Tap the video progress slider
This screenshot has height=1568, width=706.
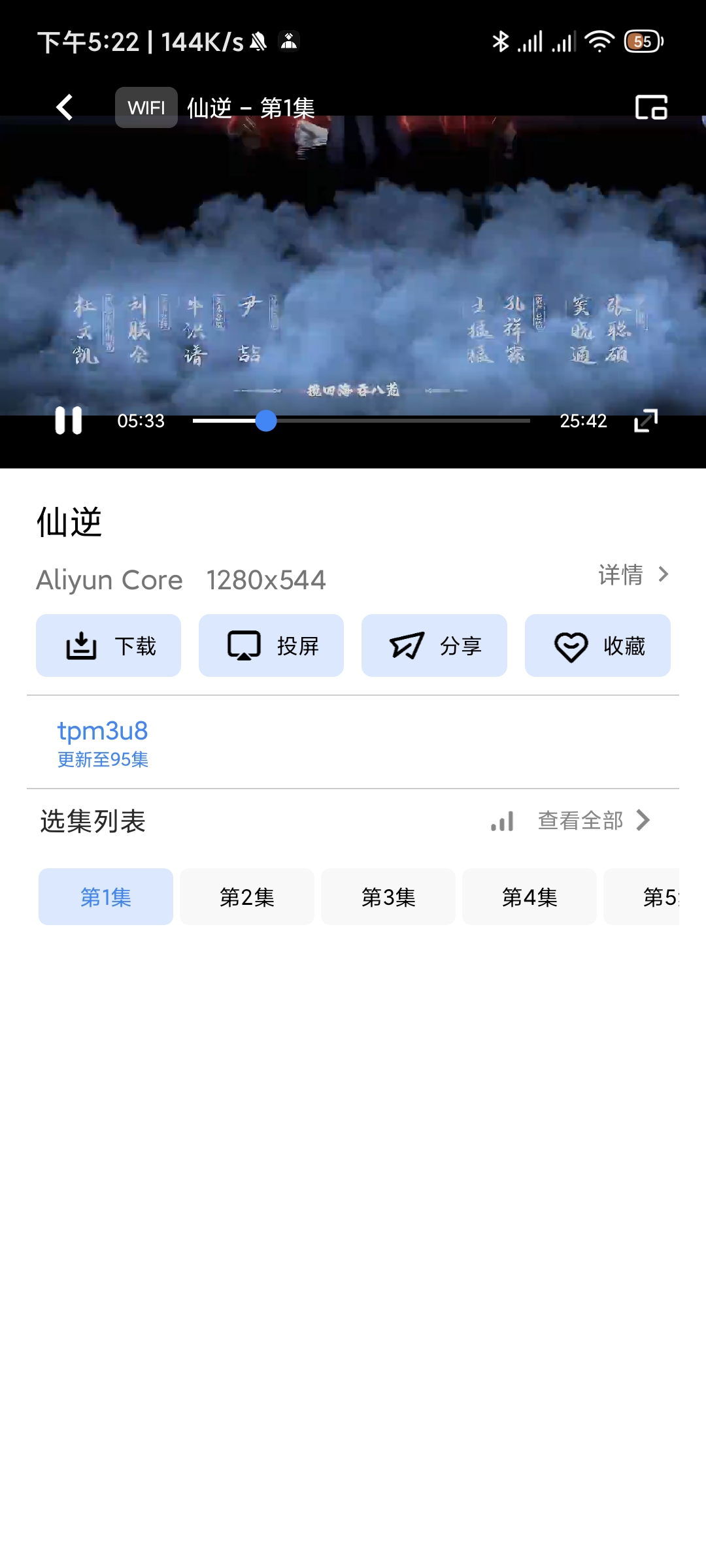point(361,421)
